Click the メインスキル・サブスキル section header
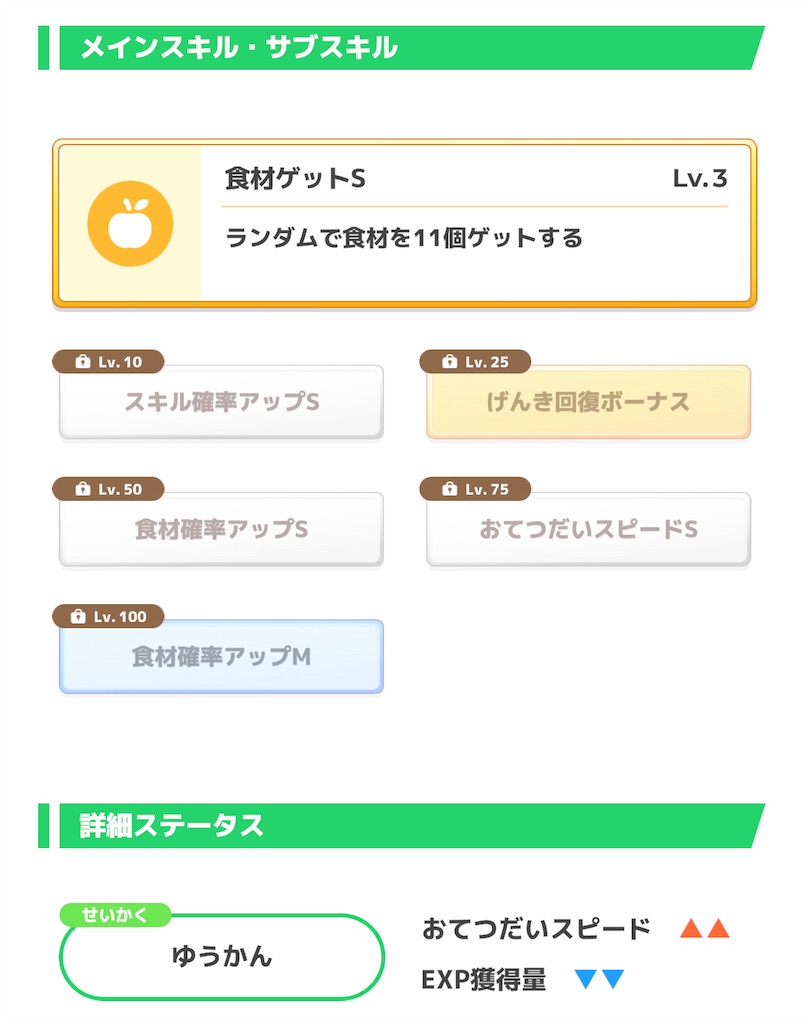This screenshot has width=810, height=1024. [238, 46]
